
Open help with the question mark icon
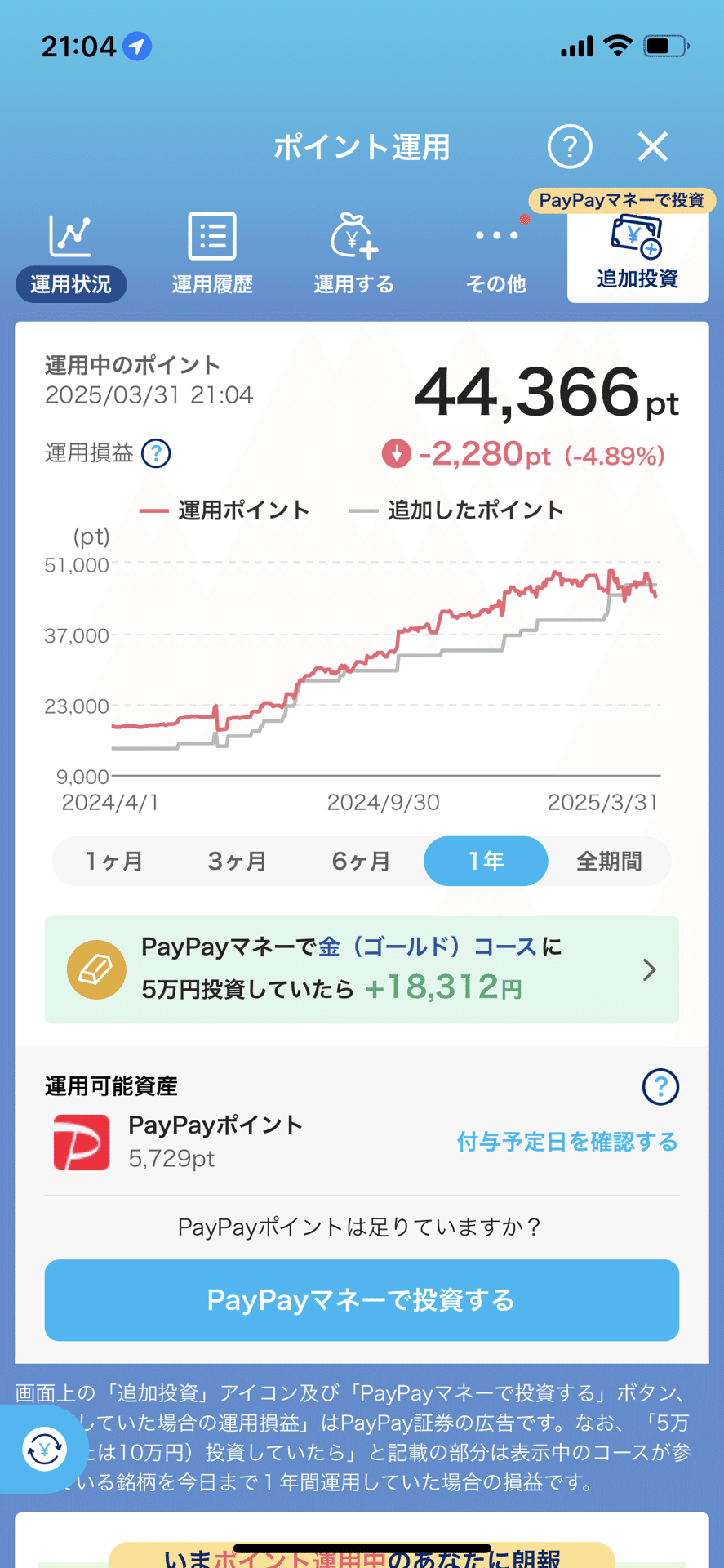pos(570,147)
